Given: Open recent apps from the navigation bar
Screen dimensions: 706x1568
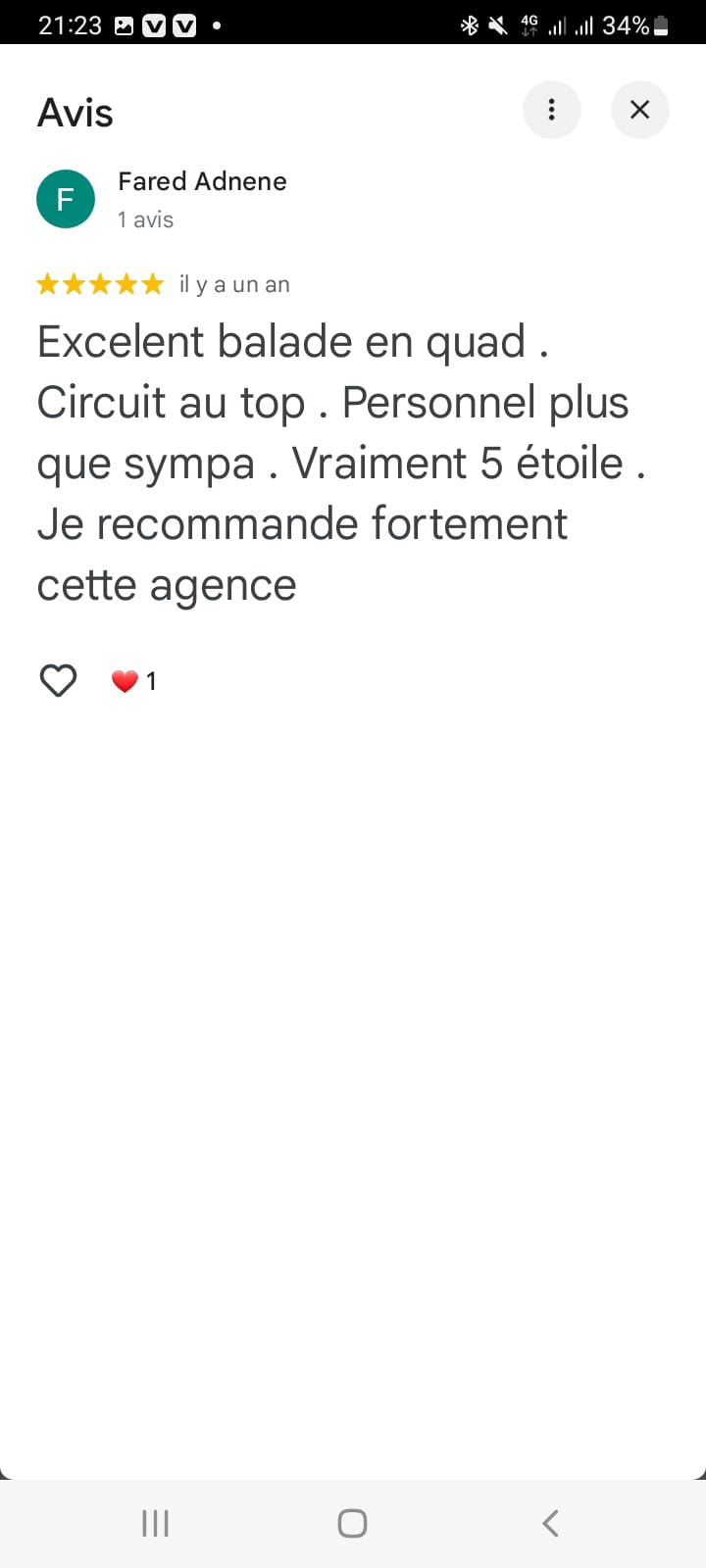Looking at the screenshot, I should 155,1523.
